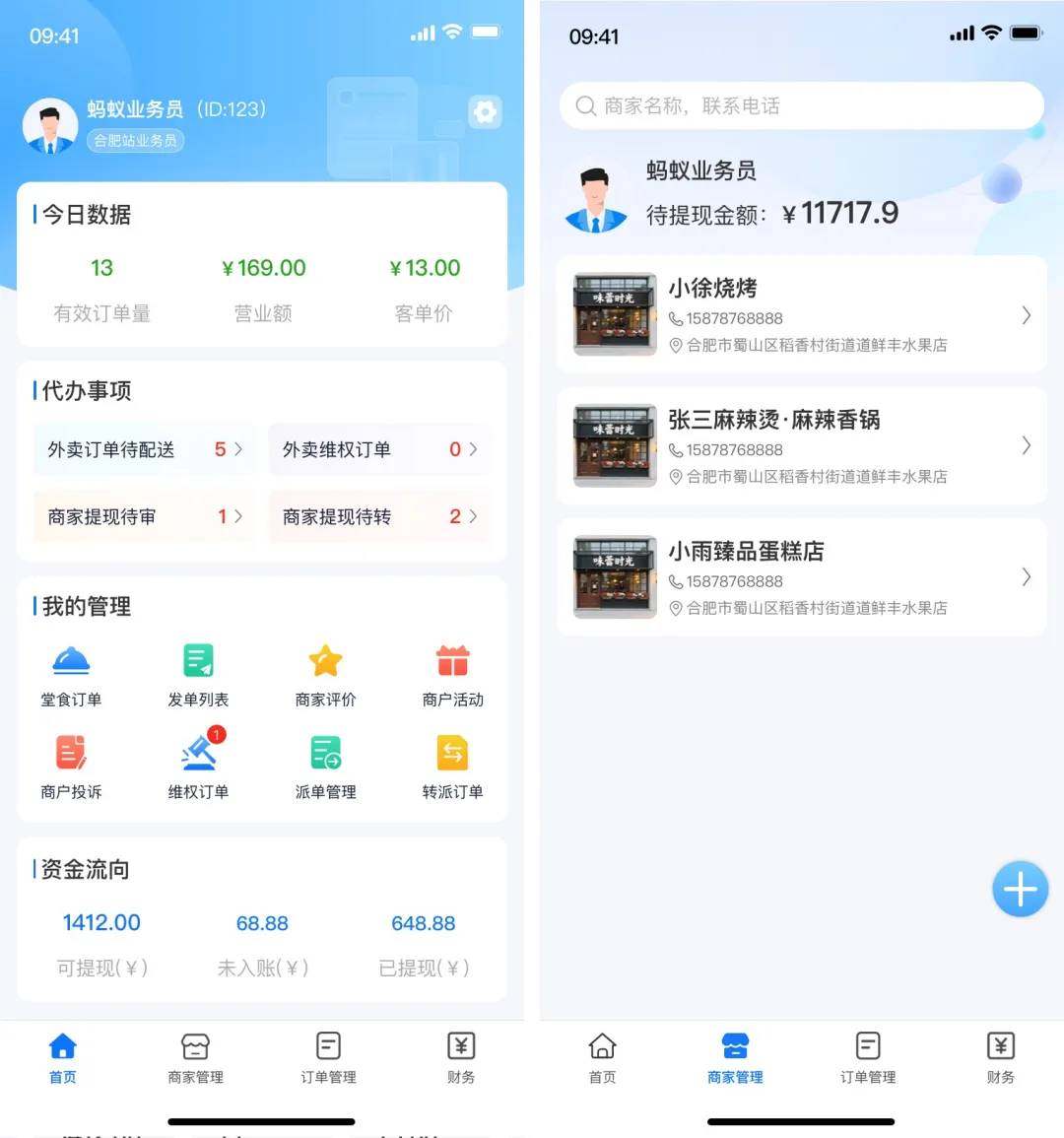Open 维权订单 with red badge
Viewport: 1064px width, 1138px height.
click(198, 767)
